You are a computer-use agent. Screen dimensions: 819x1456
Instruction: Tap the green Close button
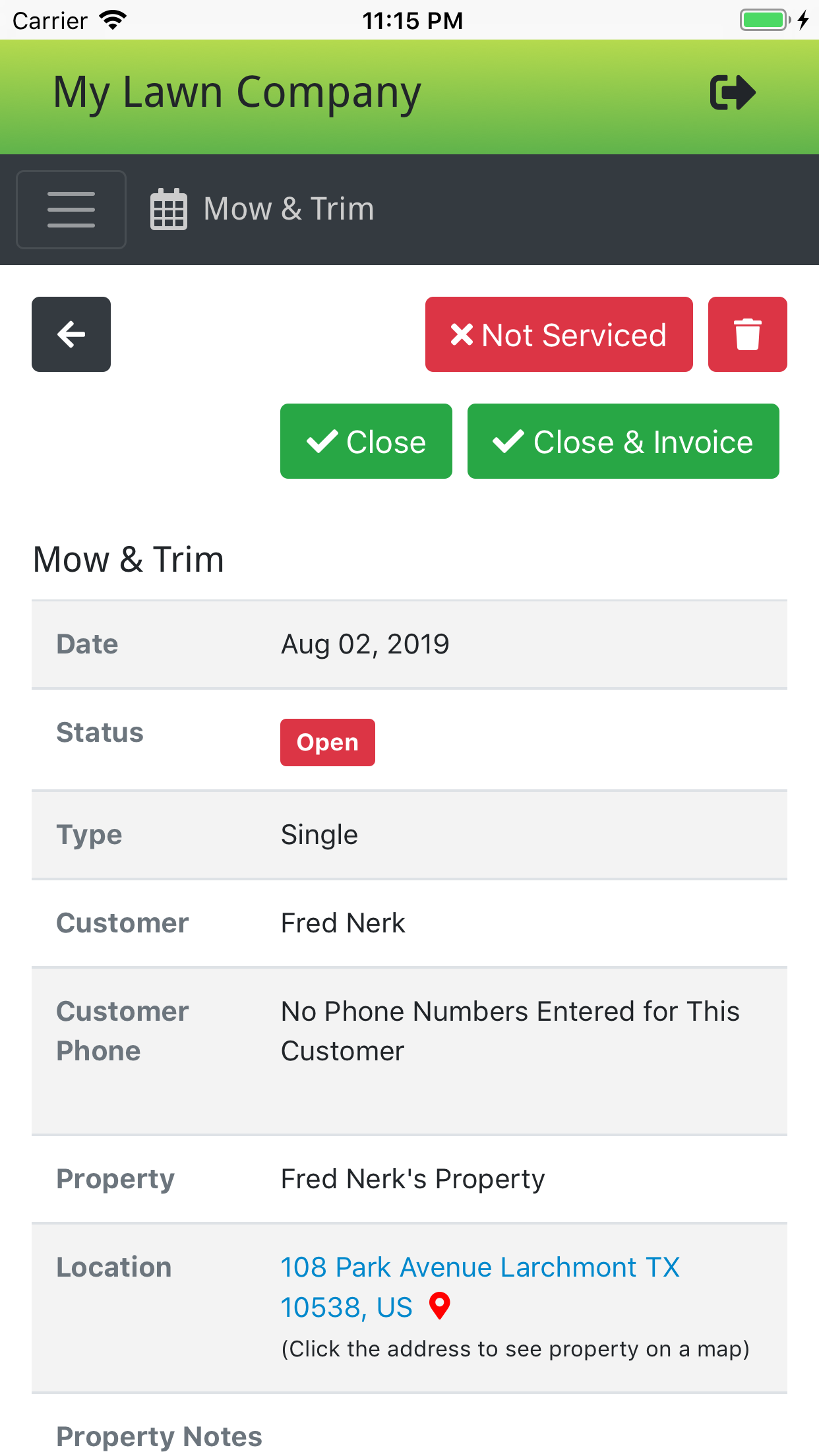pyautogui.click(x=366, y=441)
